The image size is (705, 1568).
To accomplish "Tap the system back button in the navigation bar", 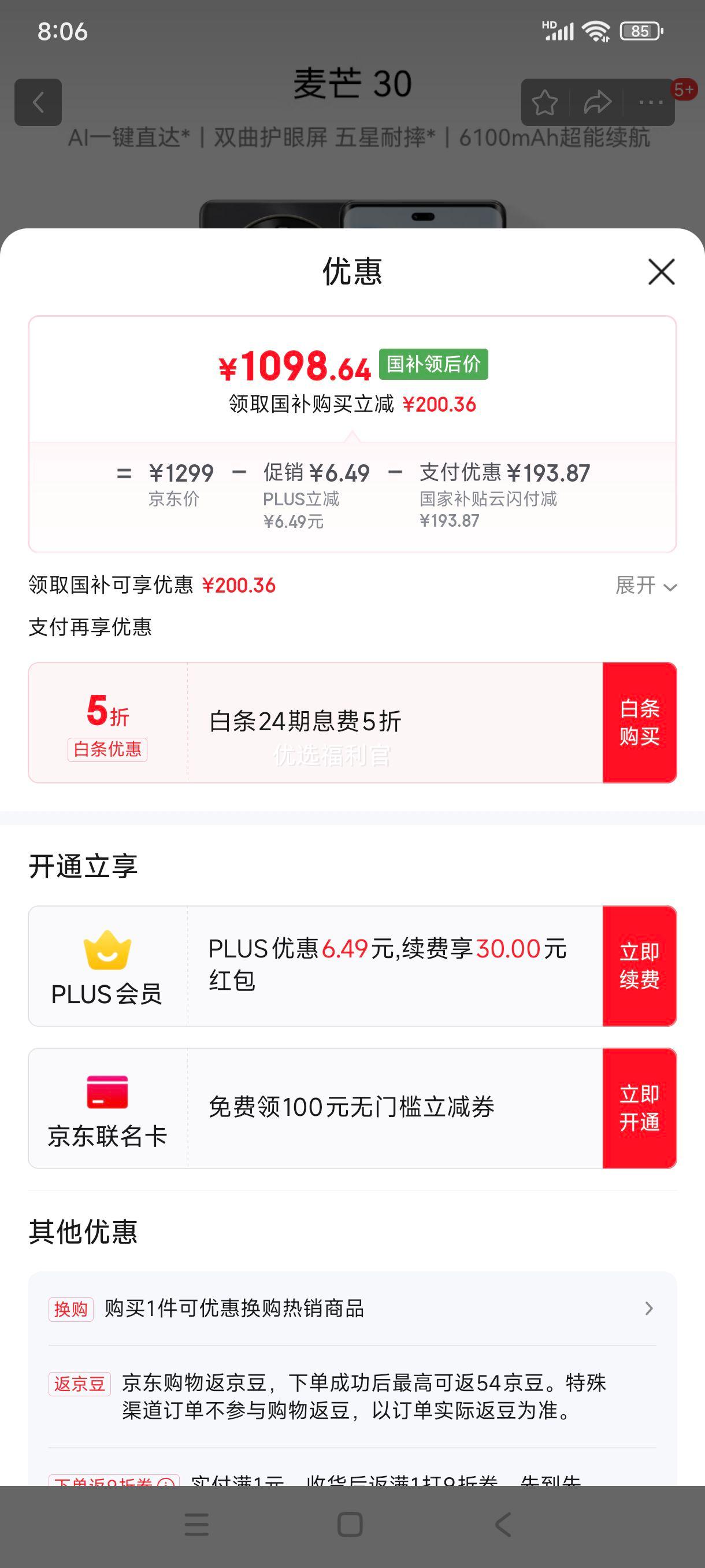I will point(502,1525).
